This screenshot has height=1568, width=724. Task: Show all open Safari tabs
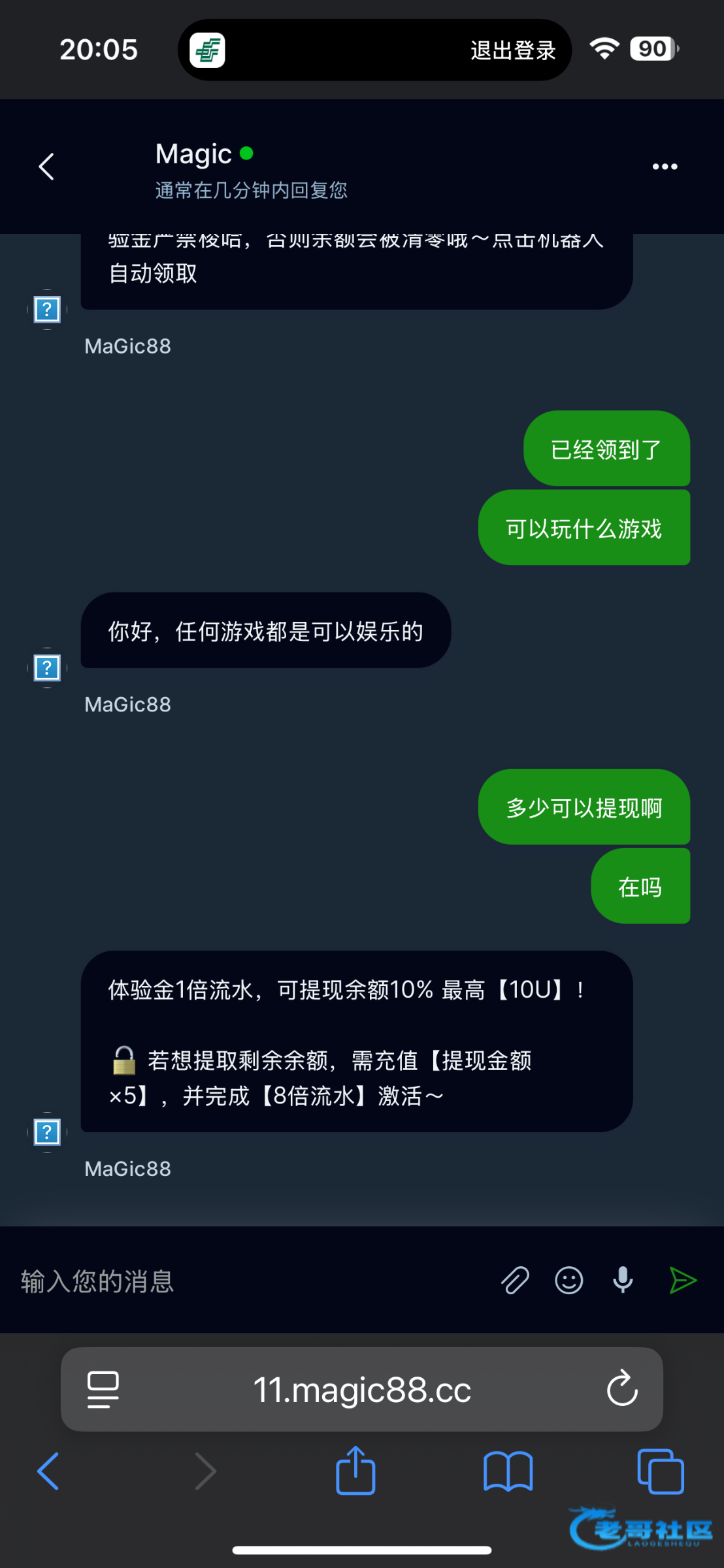coord(660,1471)
